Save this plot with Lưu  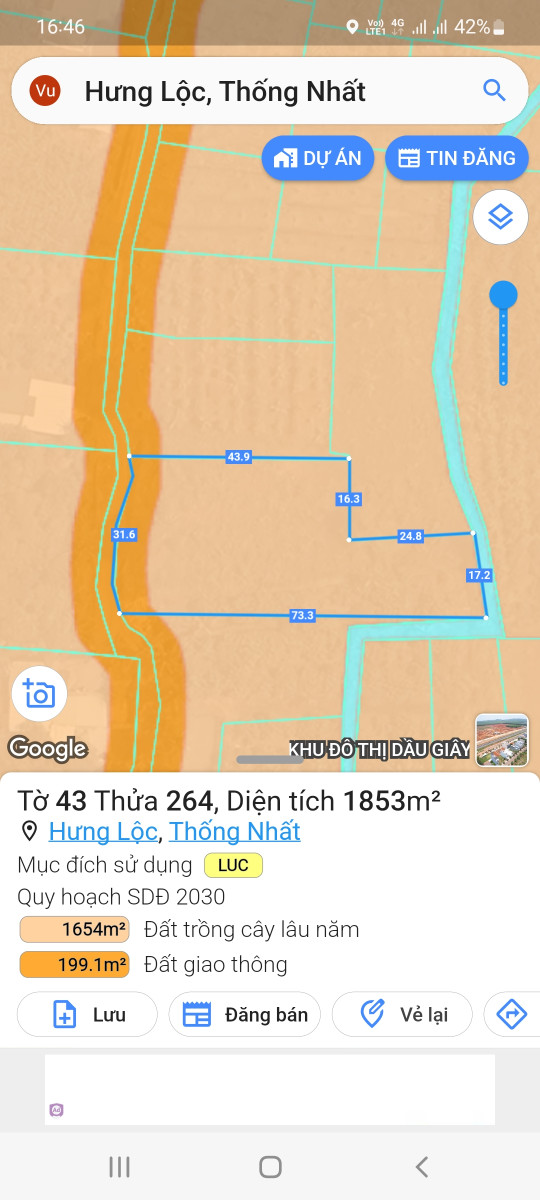point(88,1014)
